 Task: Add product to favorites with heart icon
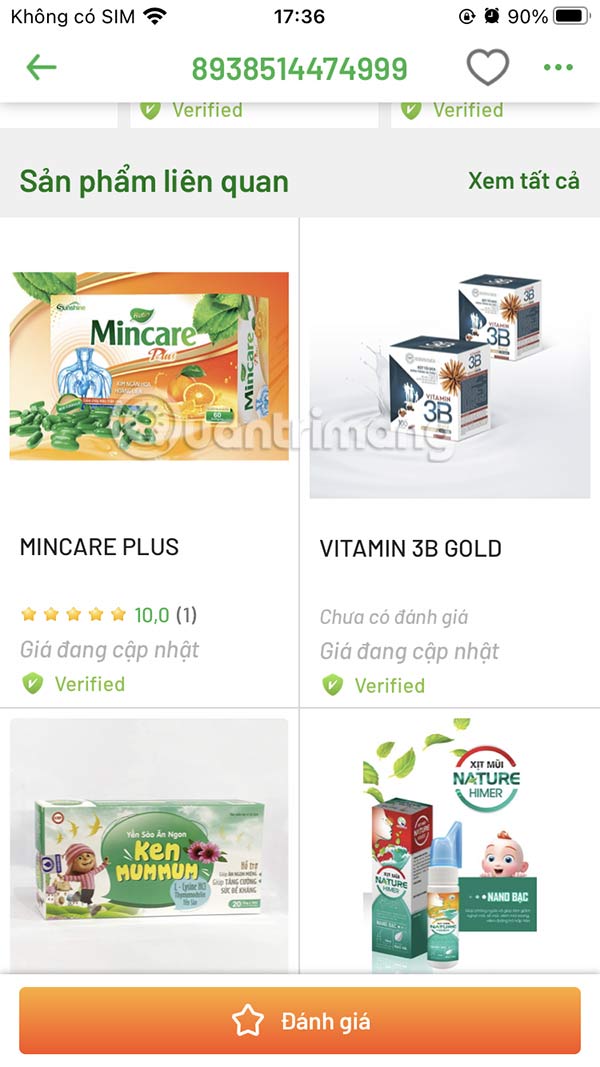coord(487,68)
